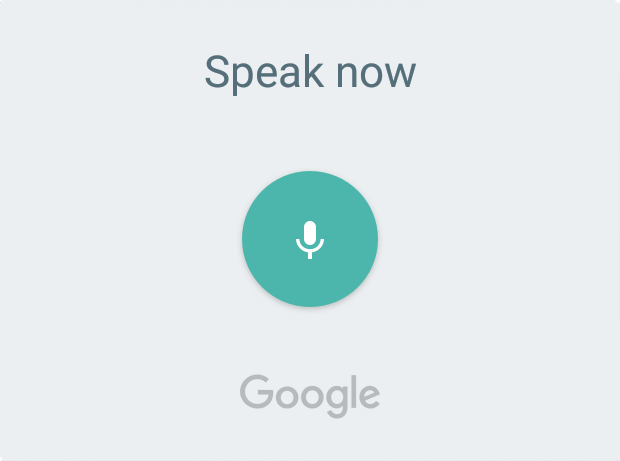Image resolution: width=620 pixels, height=461 pixels.
Task: Tap the teal microphone button
Action: coord(310,239)
